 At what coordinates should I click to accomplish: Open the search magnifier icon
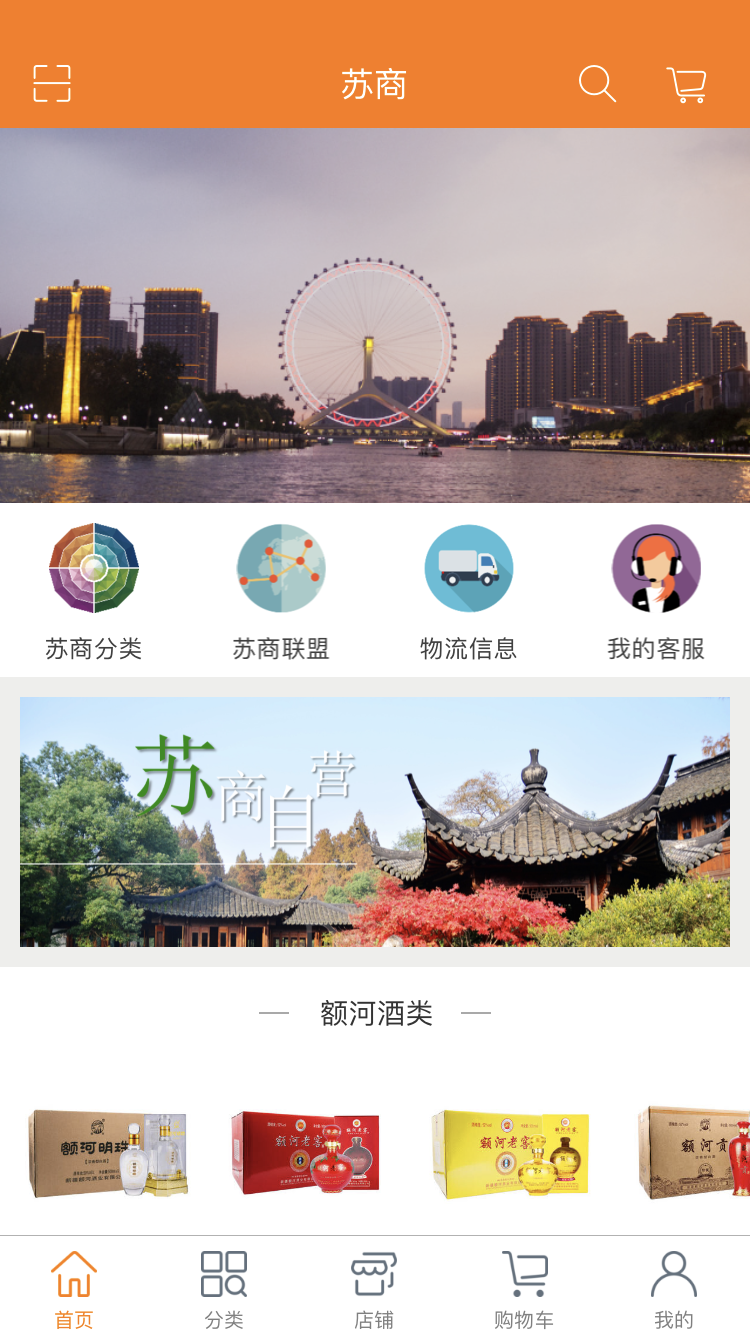(597, 84)
